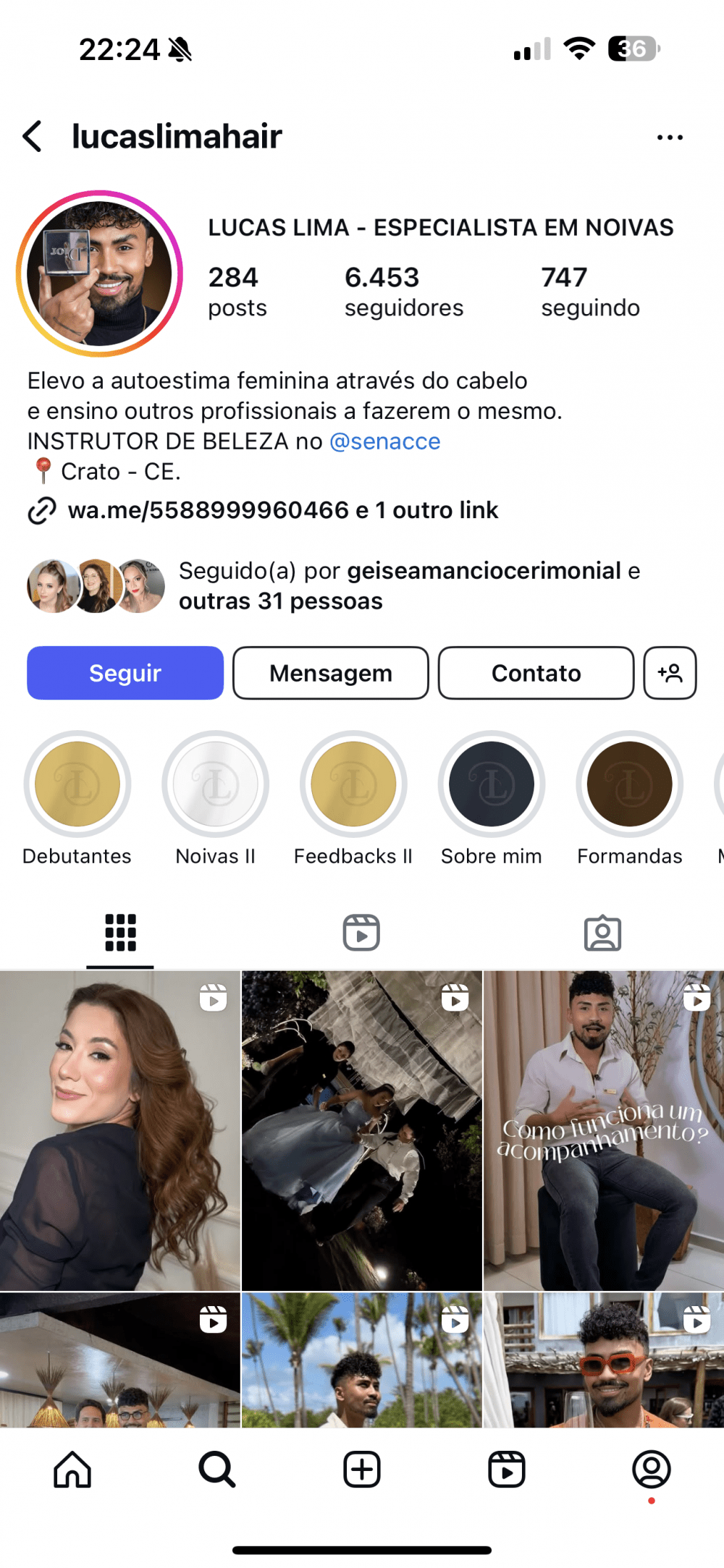Open the wa.me WhatsApp link
This screenshot has width=724, height=1568.
point(209,510)
